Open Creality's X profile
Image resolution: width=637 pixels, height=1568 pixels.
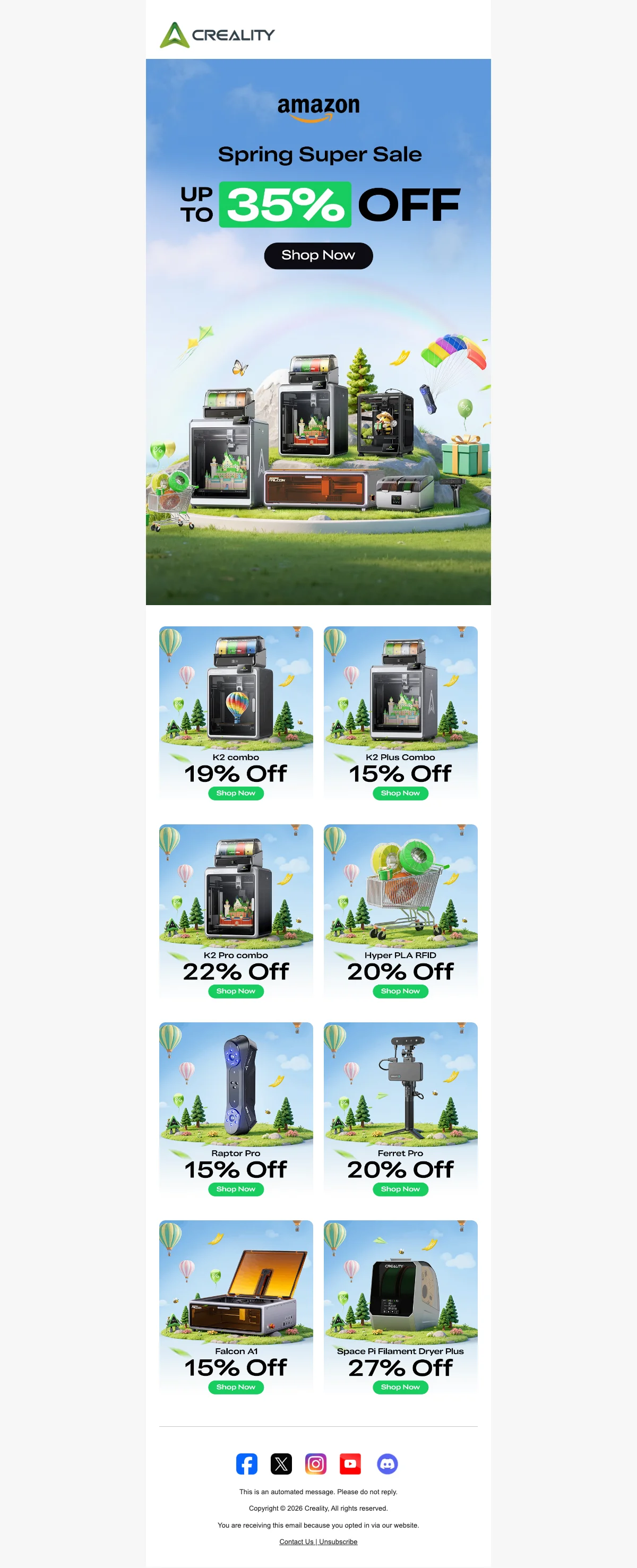(281, 1463)
